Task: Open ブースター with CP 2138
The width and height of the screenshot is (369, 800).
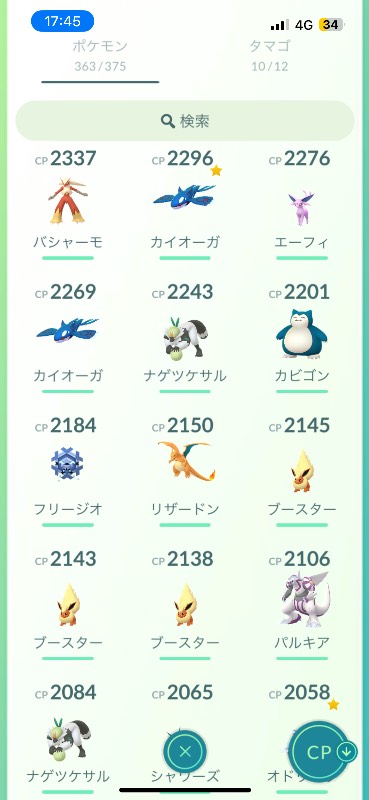Action: click(x=185, y=605)
